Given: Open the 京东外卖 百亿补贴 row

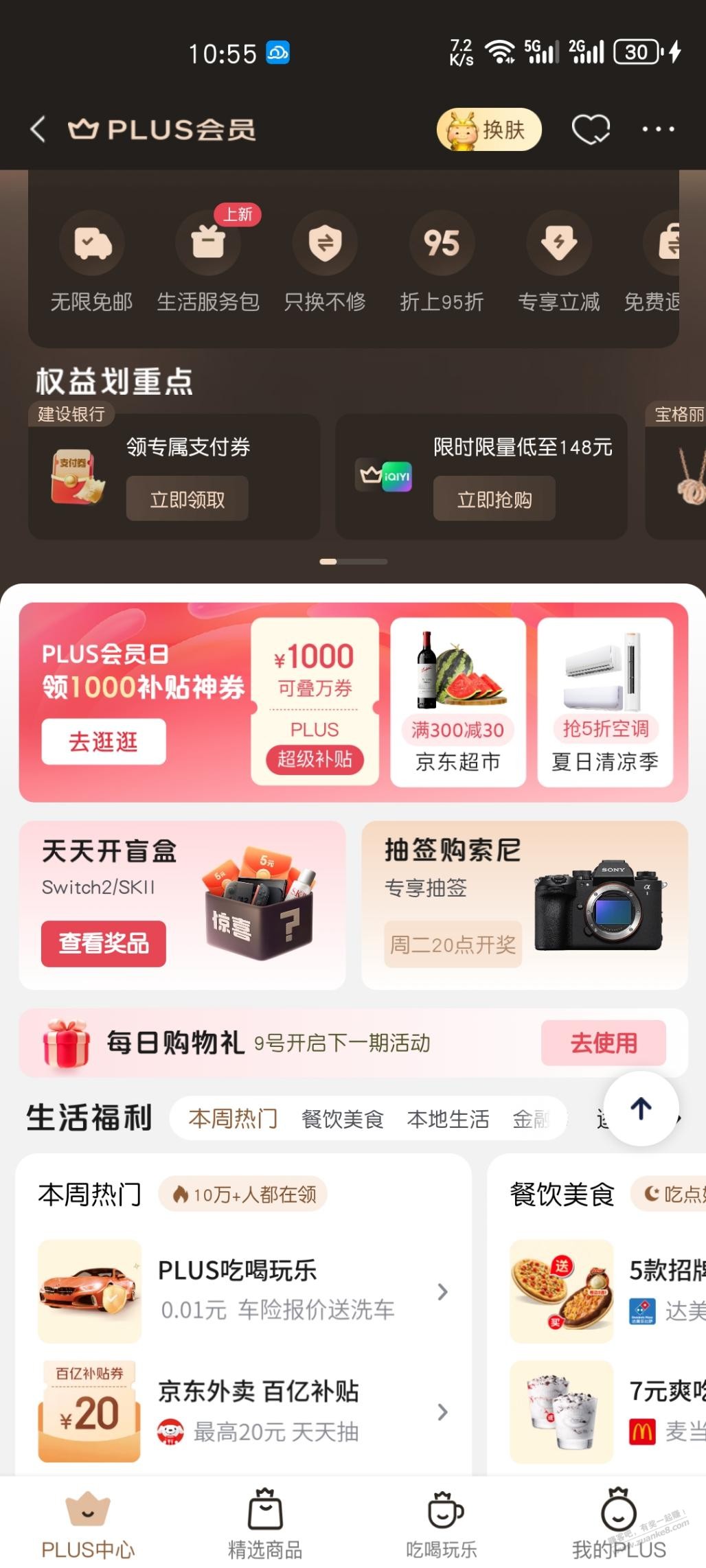Looking at the screenshot, I should tap(244, 1411).
